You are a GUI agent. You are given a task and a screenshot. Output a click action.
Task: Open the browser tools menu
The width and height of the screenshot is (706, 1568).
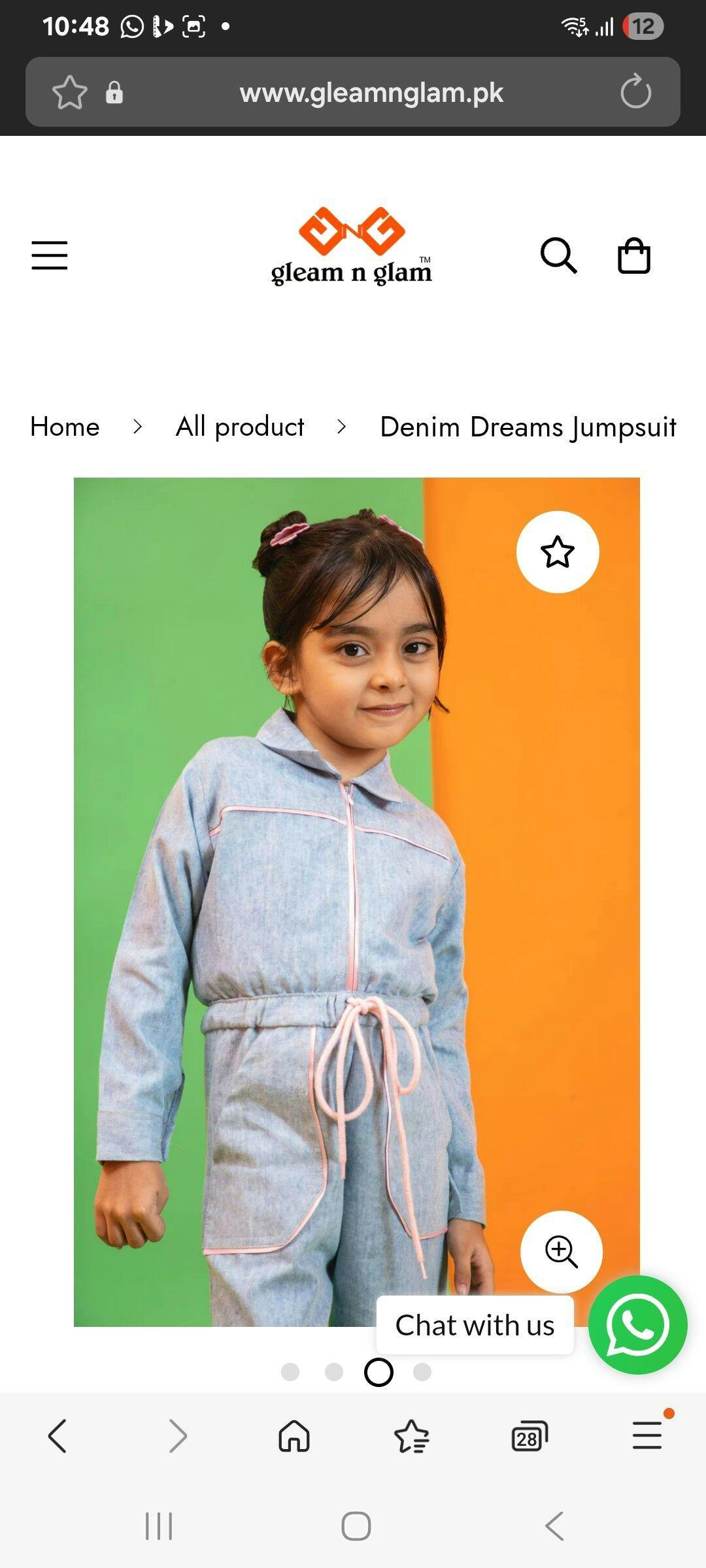point(647,1435)
